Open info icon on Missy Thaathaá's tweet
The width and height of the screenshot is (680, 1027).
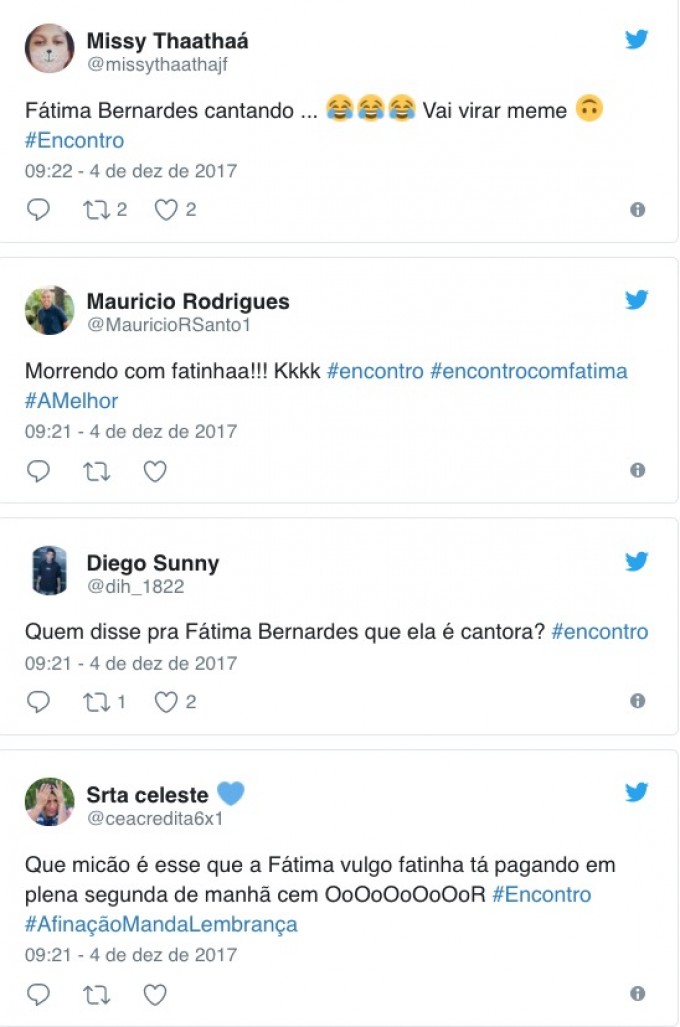(637, 209)
